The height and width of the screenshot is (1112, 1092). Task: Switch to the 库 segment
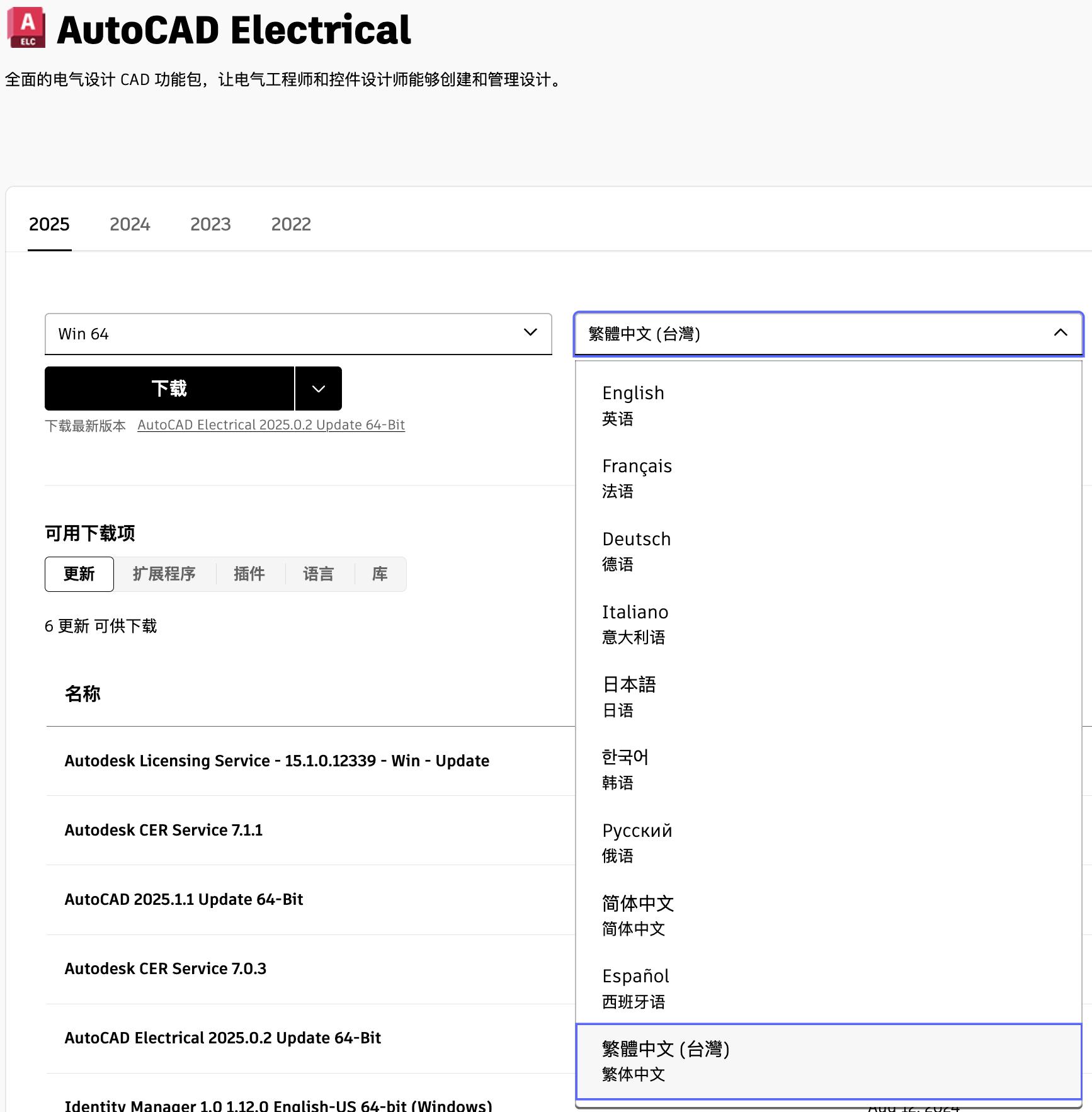380,574
